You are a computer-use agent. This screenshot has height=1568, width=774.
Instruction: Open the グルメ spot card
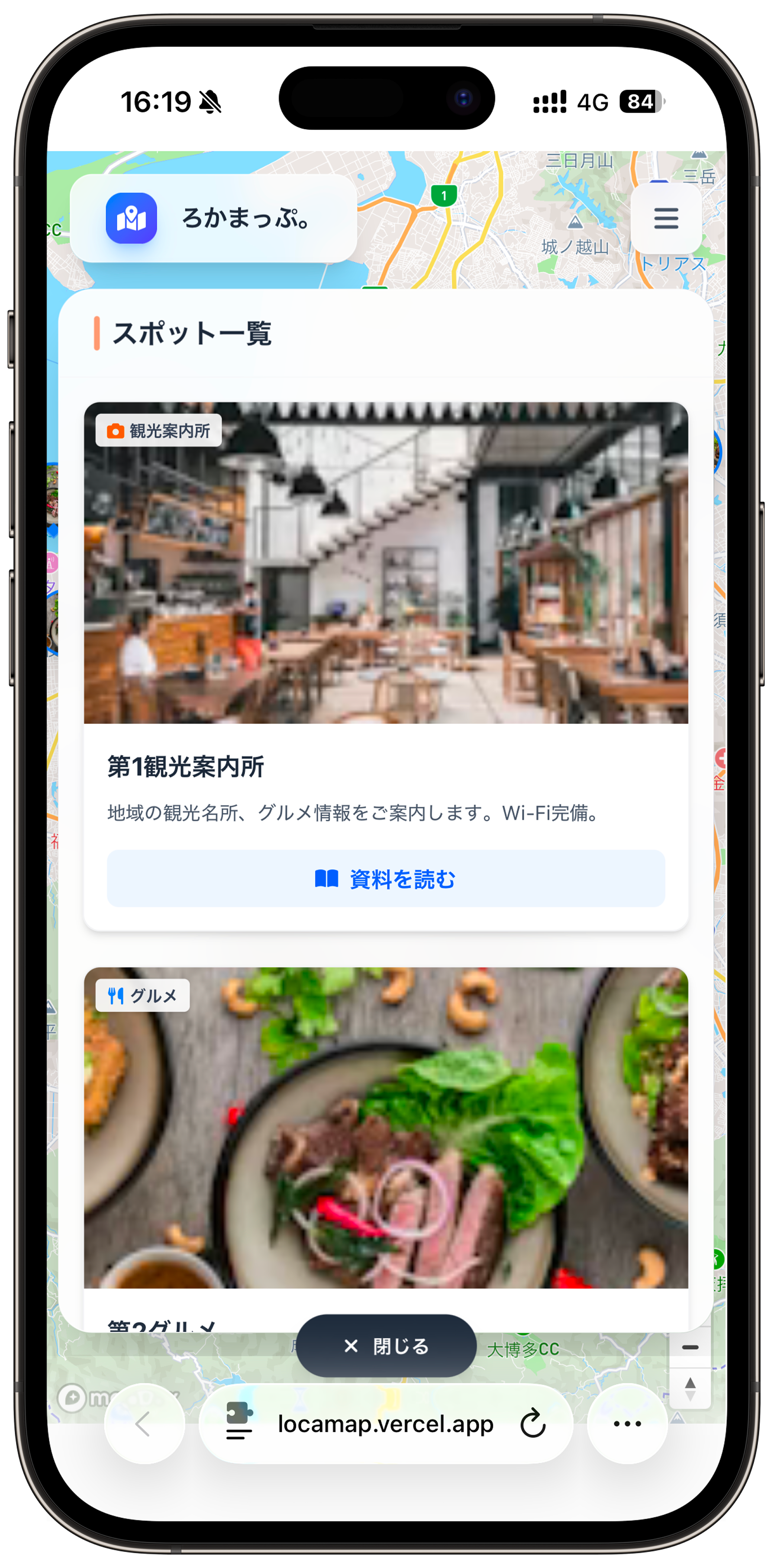pos(385,1126)
